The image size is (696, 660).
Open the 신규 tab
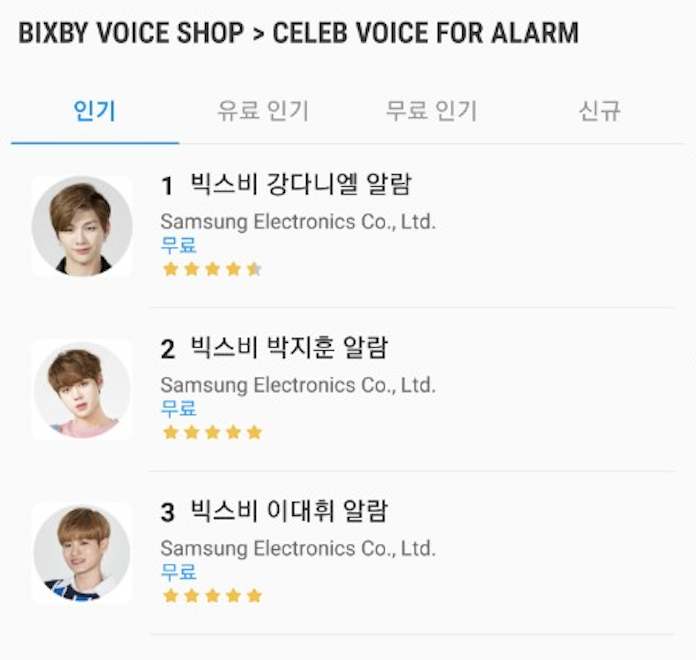click(x=599, y=111)
